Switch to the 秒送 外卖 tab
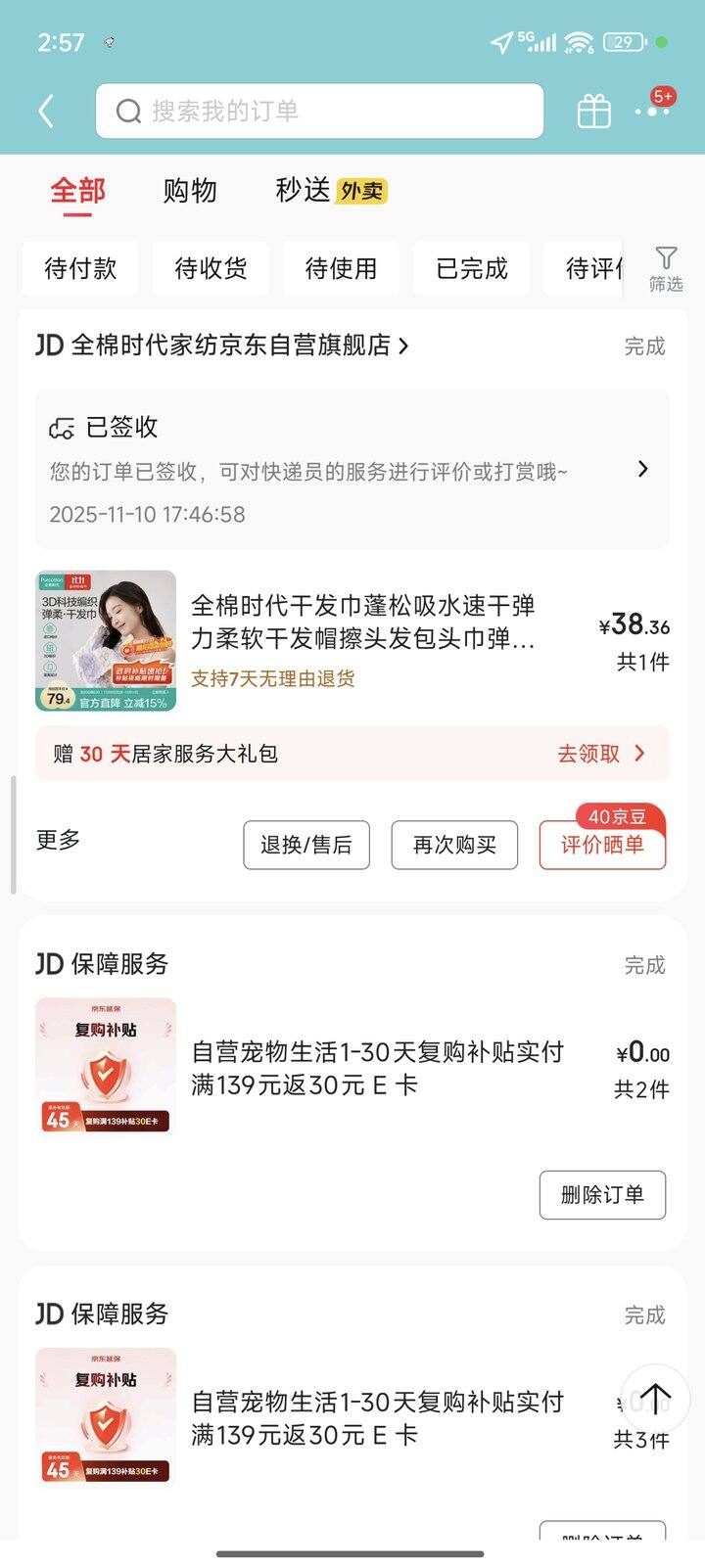Image resolution: width=705 pixels, height=1568 pixels. pos(330,190)
